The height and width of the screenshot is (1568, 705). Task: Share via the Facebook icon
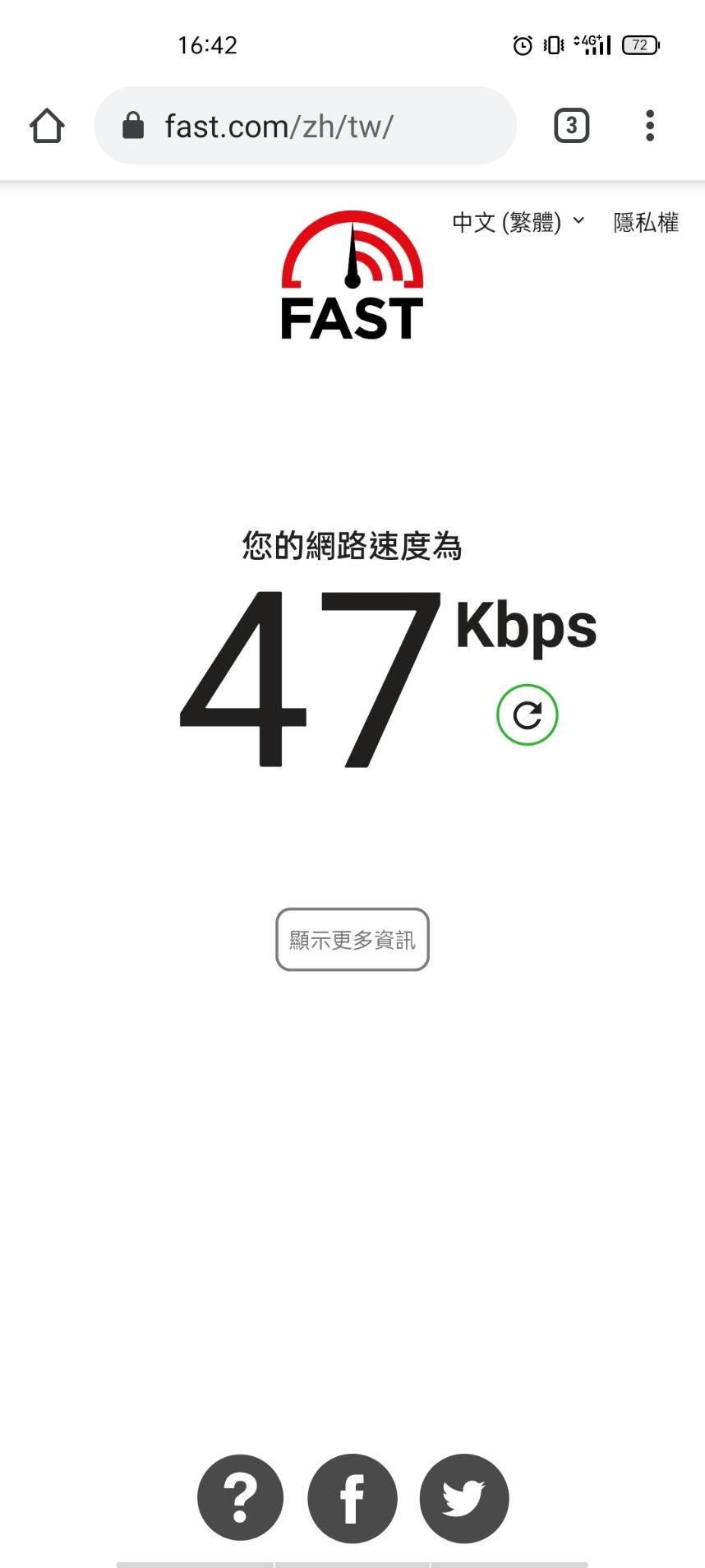pos(352,1498)
